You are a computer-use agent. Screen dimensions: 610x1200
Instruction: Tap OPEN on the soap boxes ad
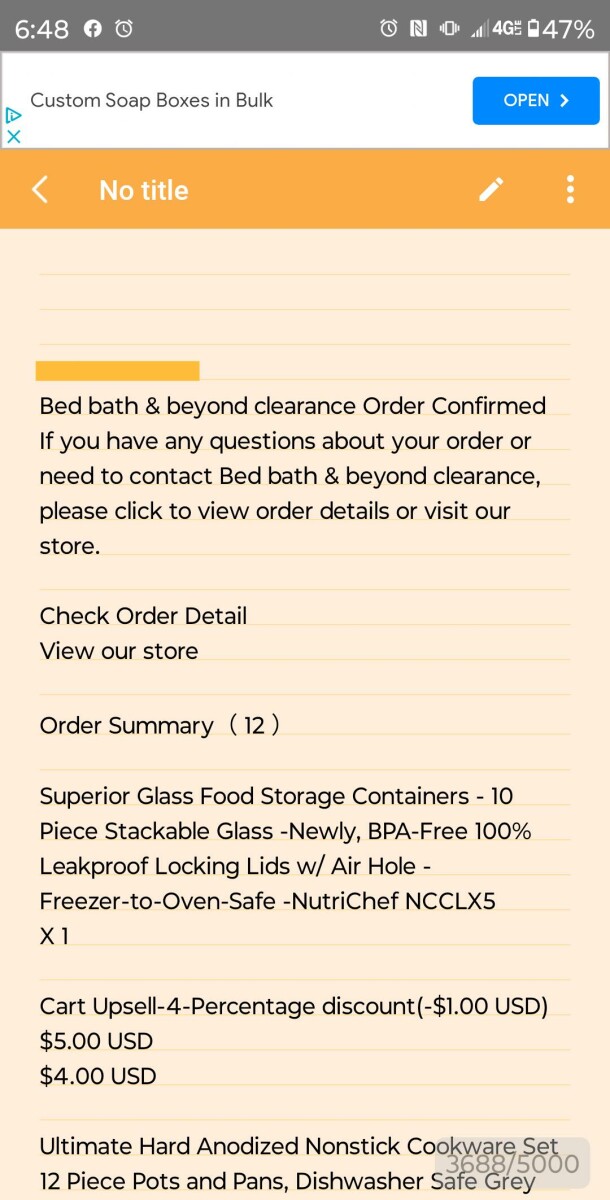535,101
